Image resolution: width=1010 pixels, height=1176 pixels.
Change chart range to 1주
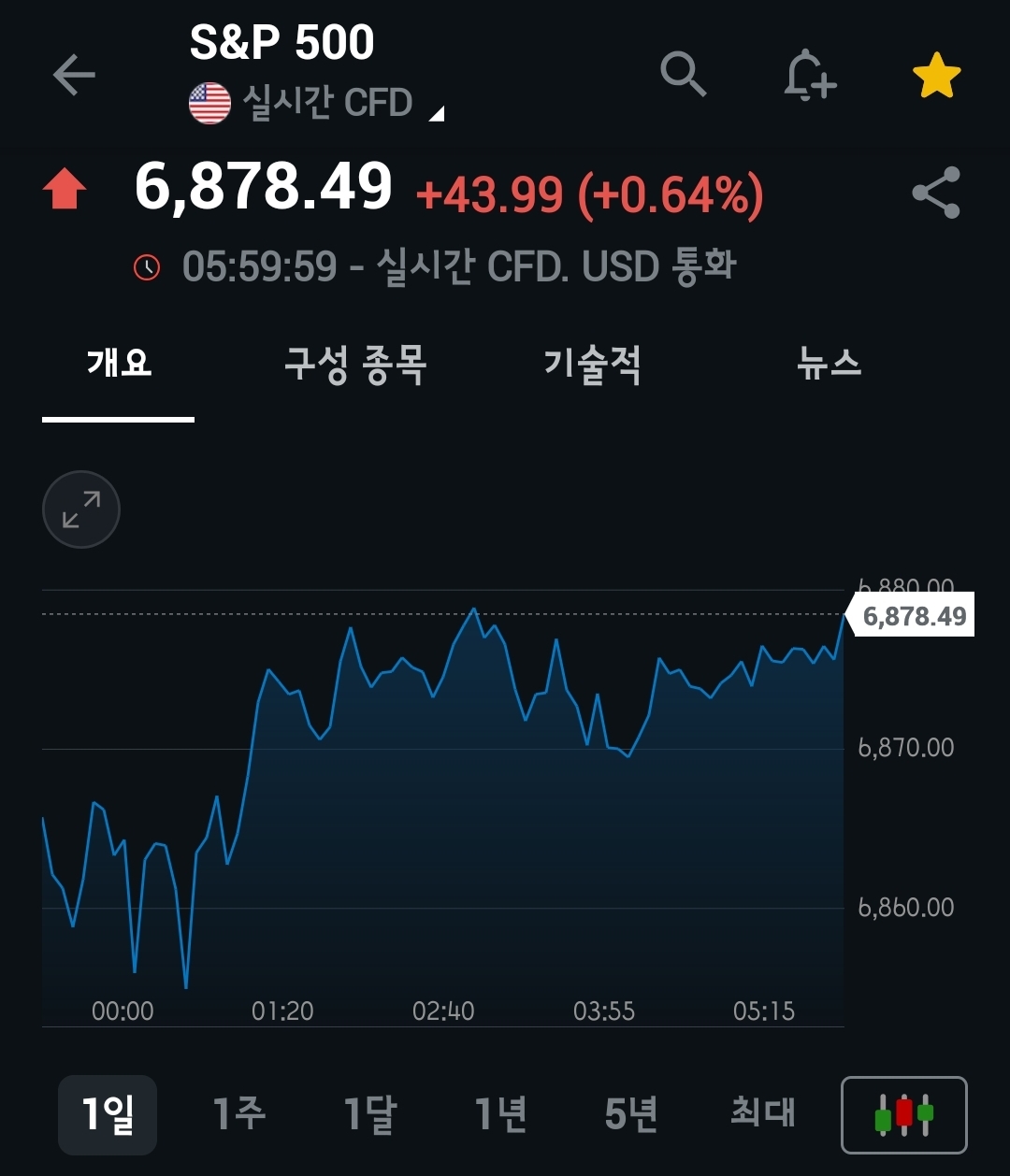tap(238, 1114)
